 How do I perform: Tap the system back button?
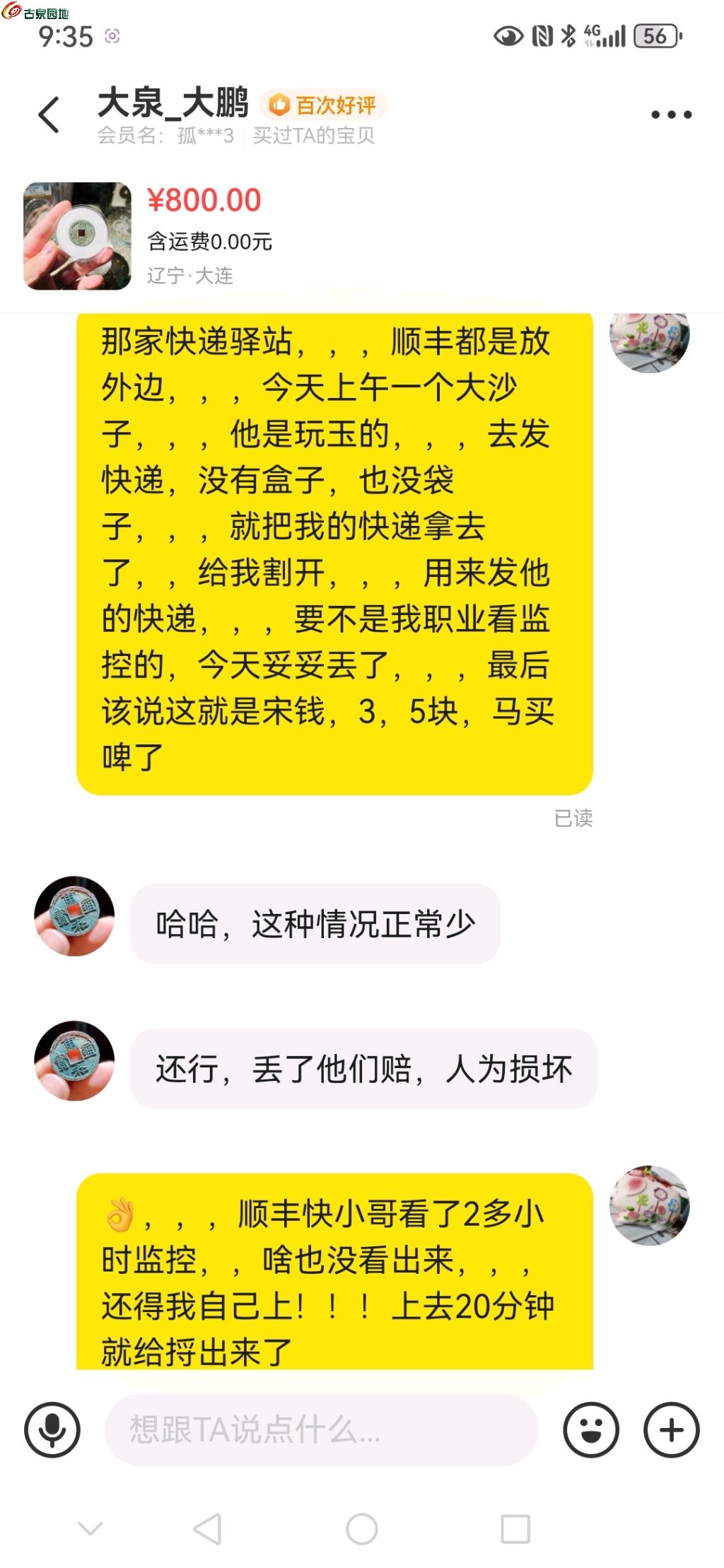click(x=207, y=1529)
